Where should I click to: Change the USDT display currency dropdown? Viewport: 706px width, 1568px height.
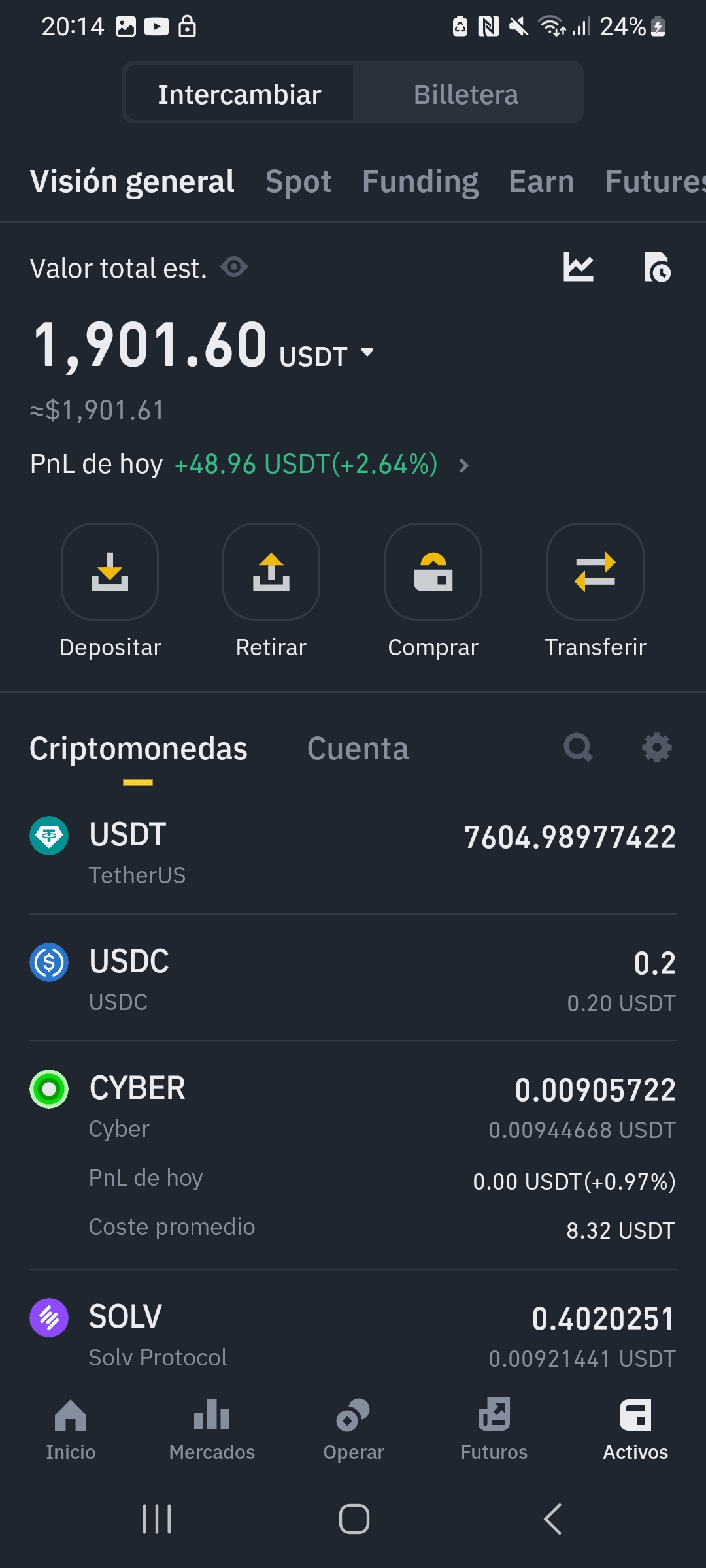(367, 353)
